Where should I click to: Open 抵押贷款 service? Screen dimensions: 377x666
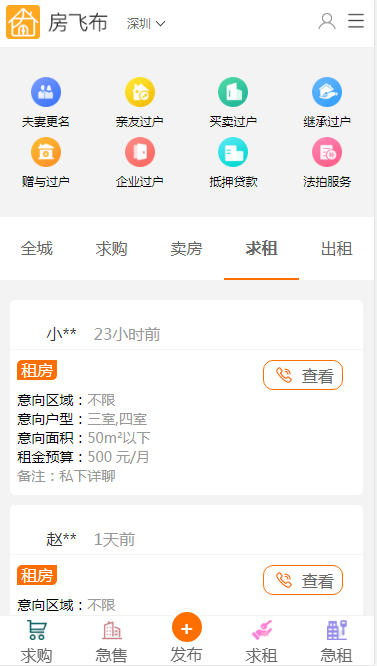click(x=233, y=163)
